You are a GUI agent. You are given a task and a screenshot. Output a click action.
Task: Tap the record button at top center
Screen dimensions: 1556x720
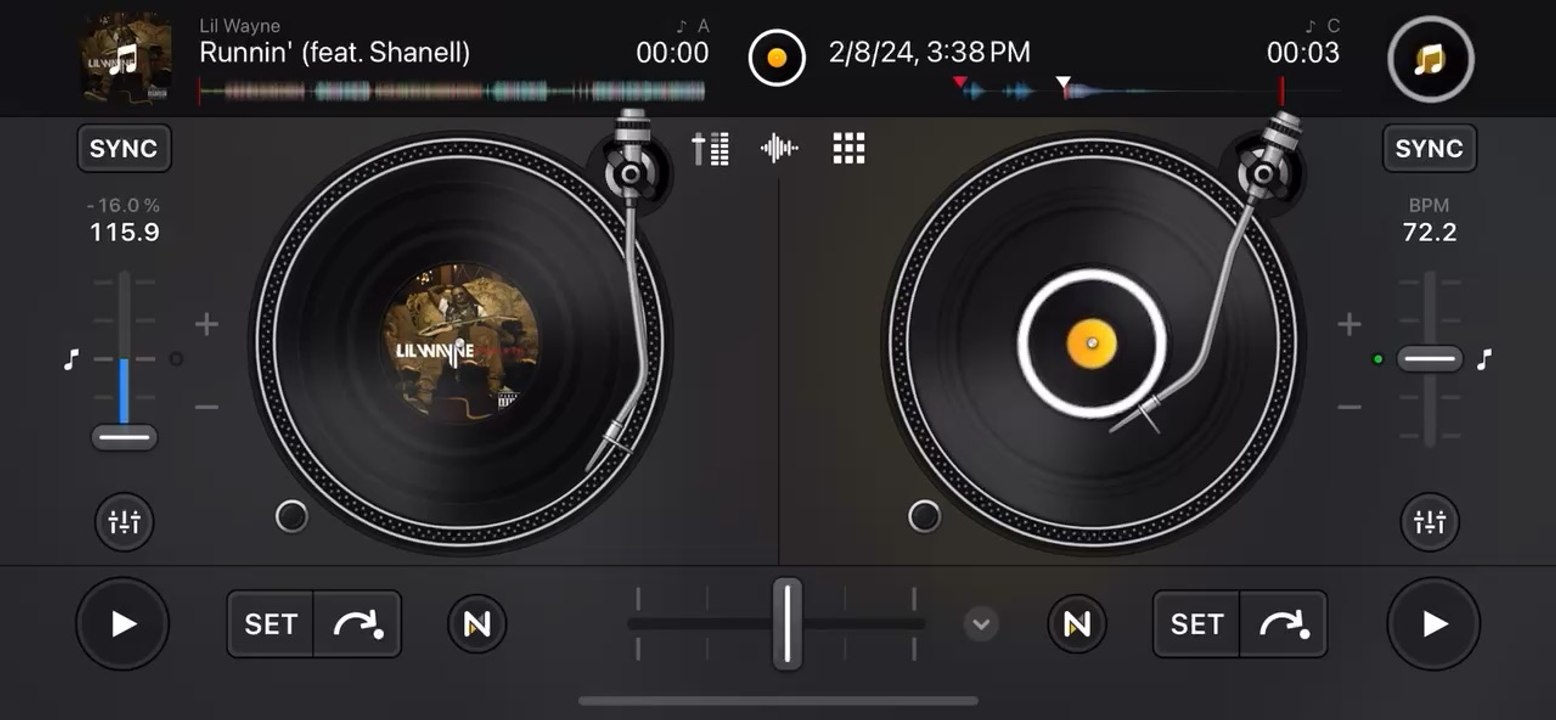776,57
